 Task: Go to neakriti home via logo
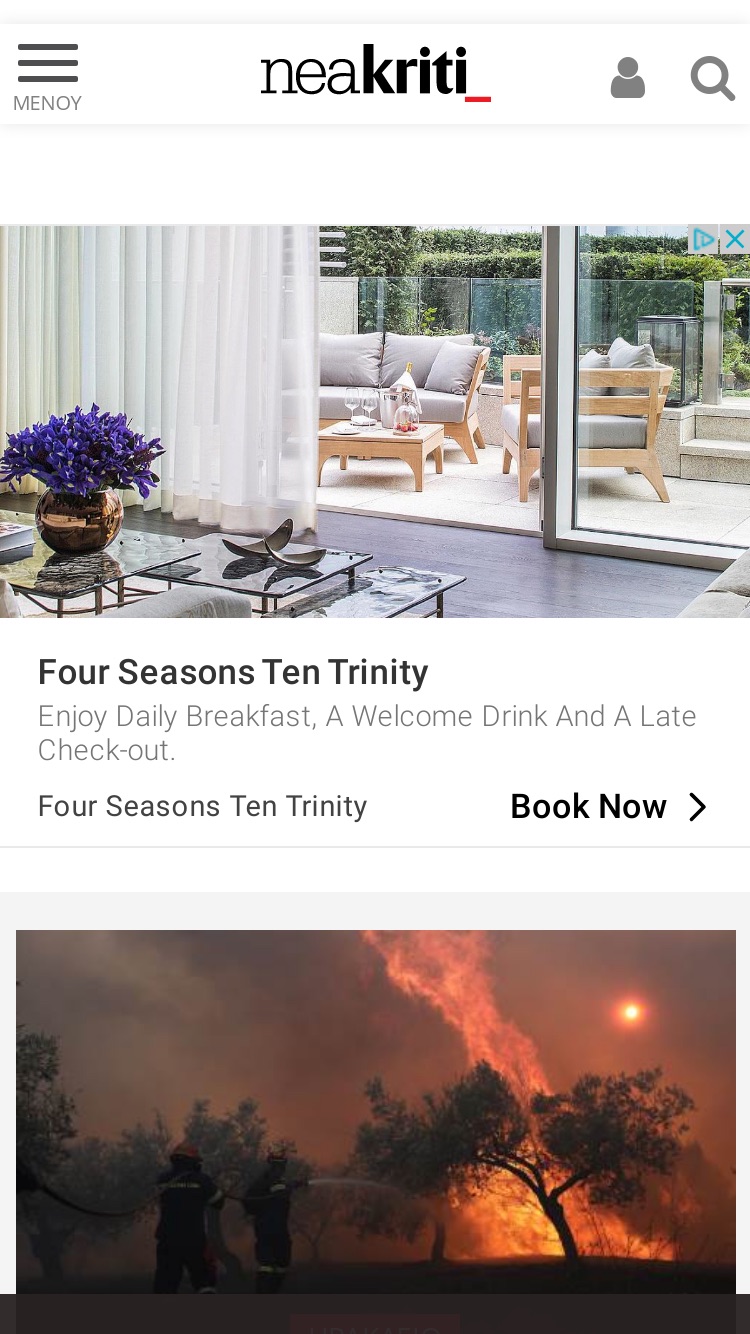point(375,73)
